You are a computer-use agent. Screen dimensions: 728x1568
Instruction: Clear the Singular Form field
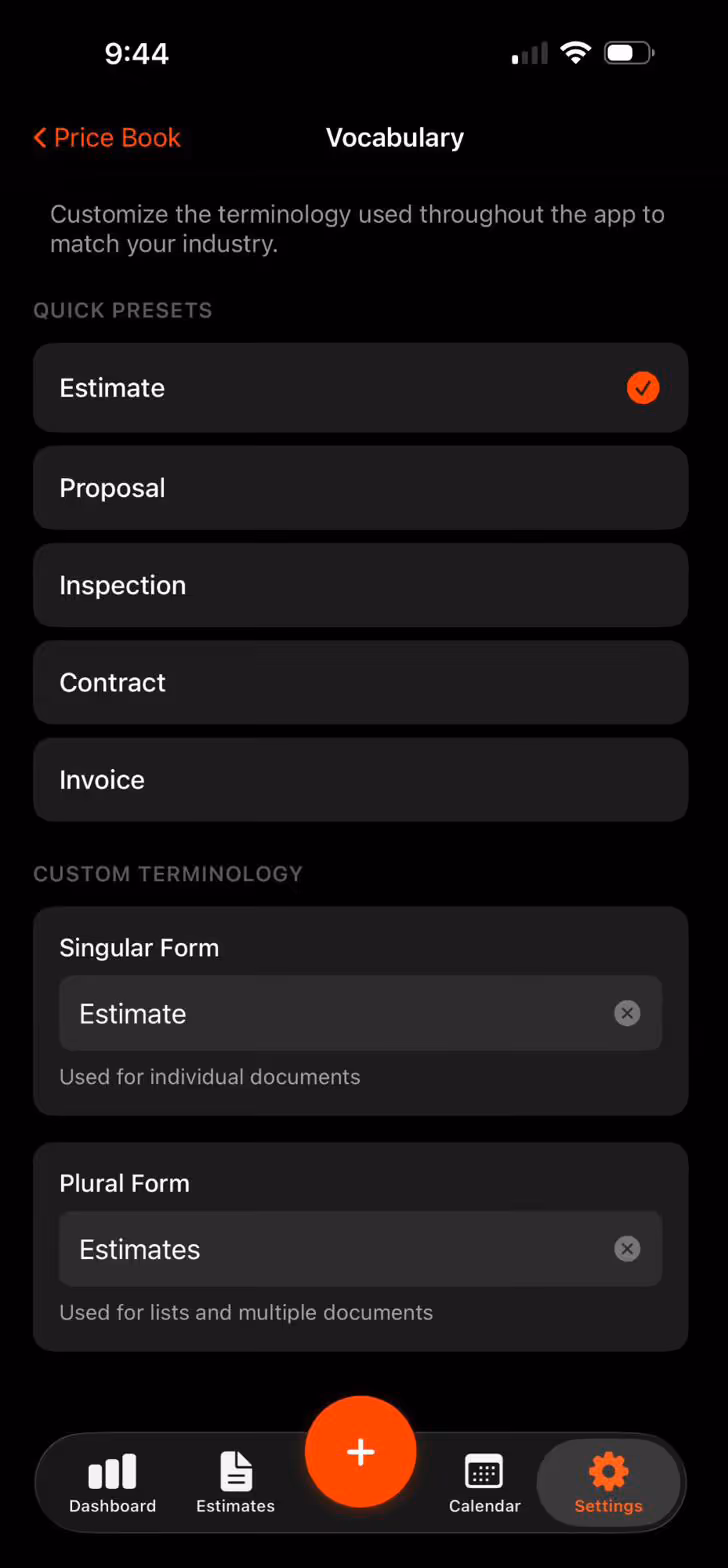627,1014
